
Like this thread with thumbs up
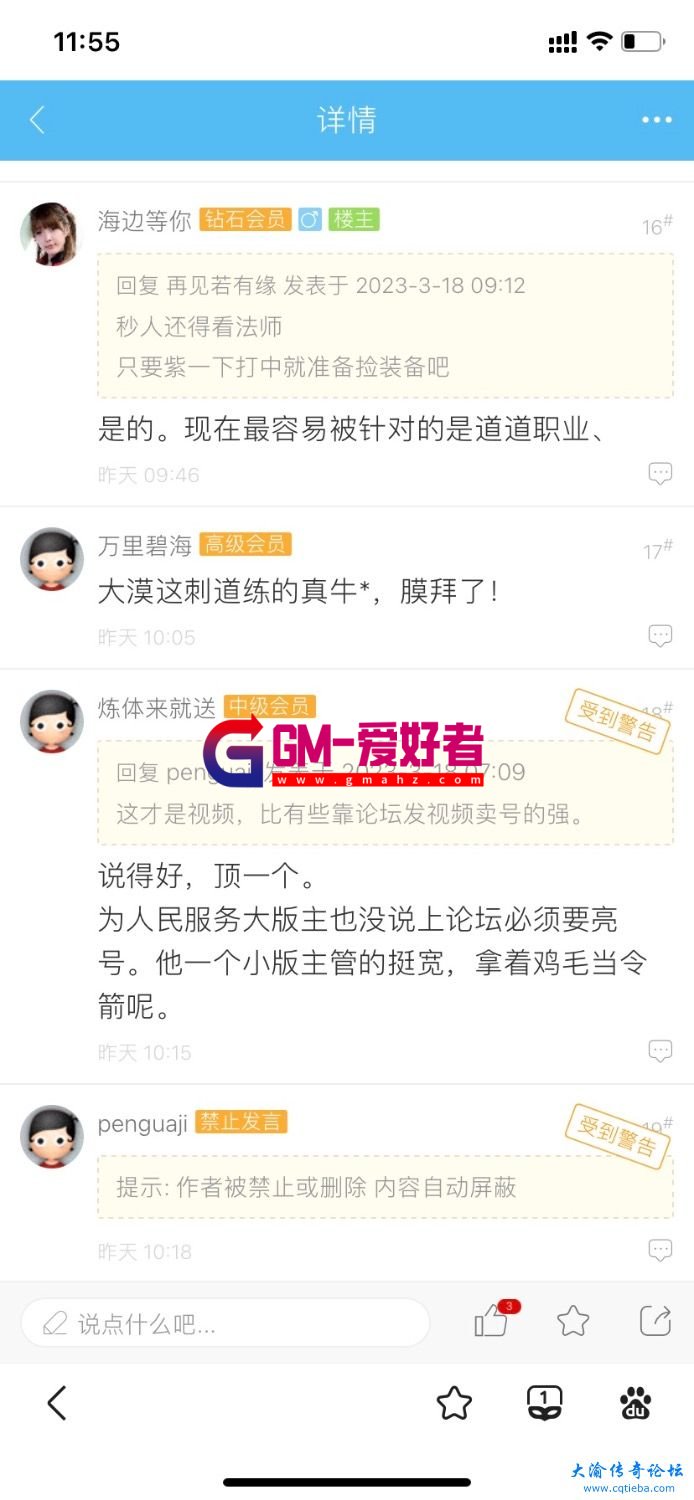point(492,1322)
